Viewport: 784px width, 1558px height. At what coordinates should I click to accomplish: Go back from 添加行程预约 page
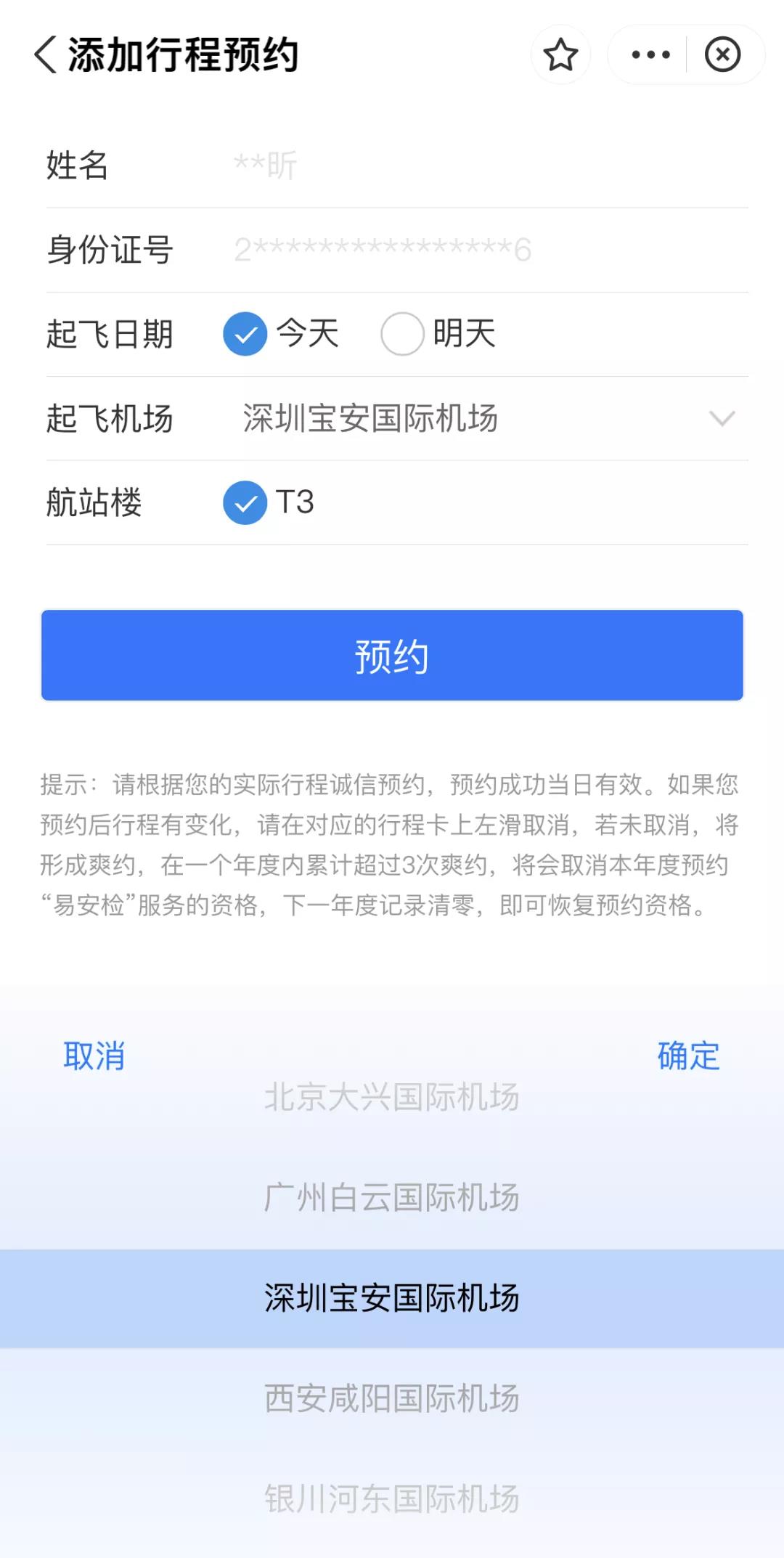[x=45, y=55]
